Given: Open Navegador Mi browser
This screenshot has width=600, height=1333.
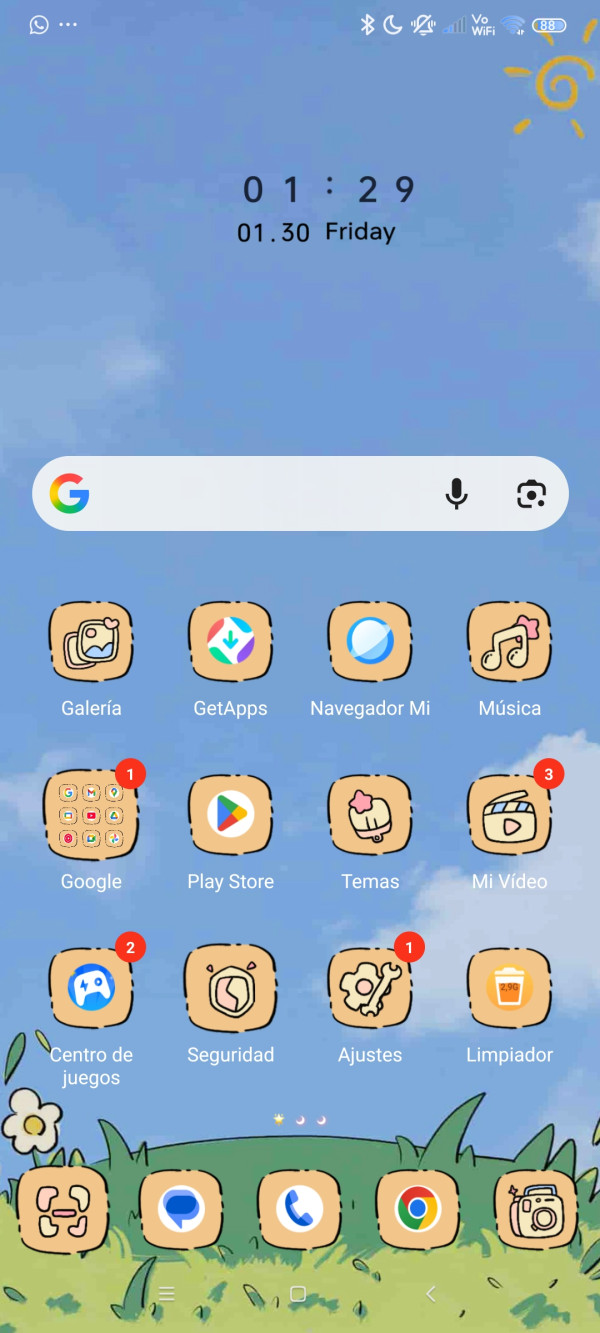Looking at the screenshot, I should tap(370, 642).
